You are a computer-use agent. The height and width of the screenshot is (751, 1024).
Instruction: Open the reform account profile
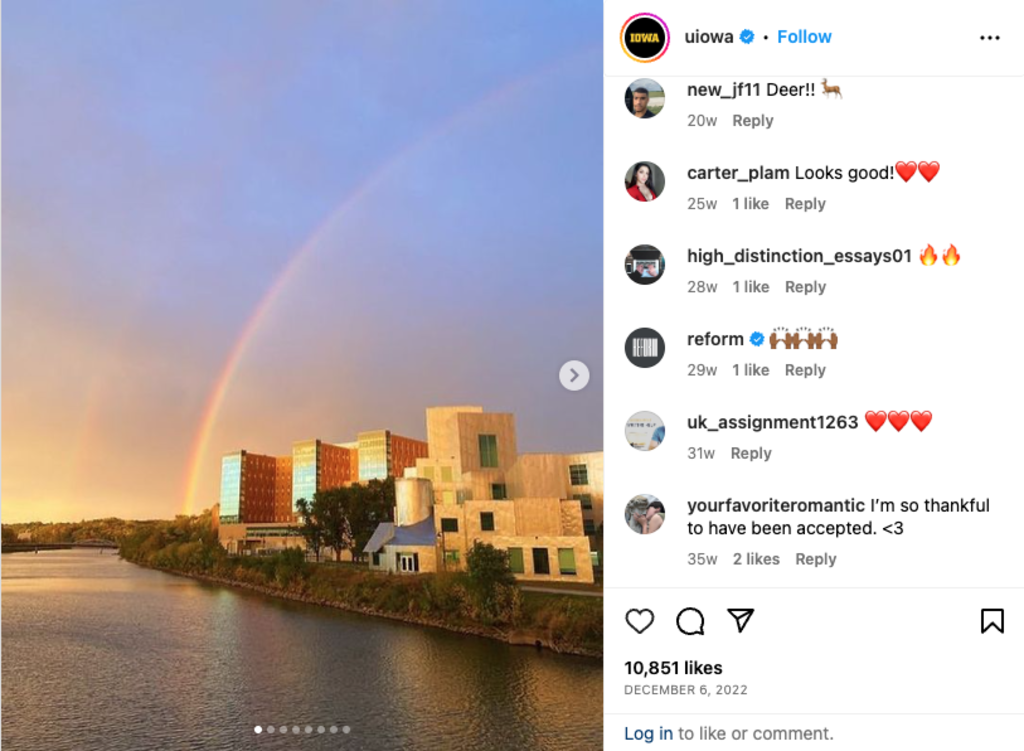coord(715,339)
